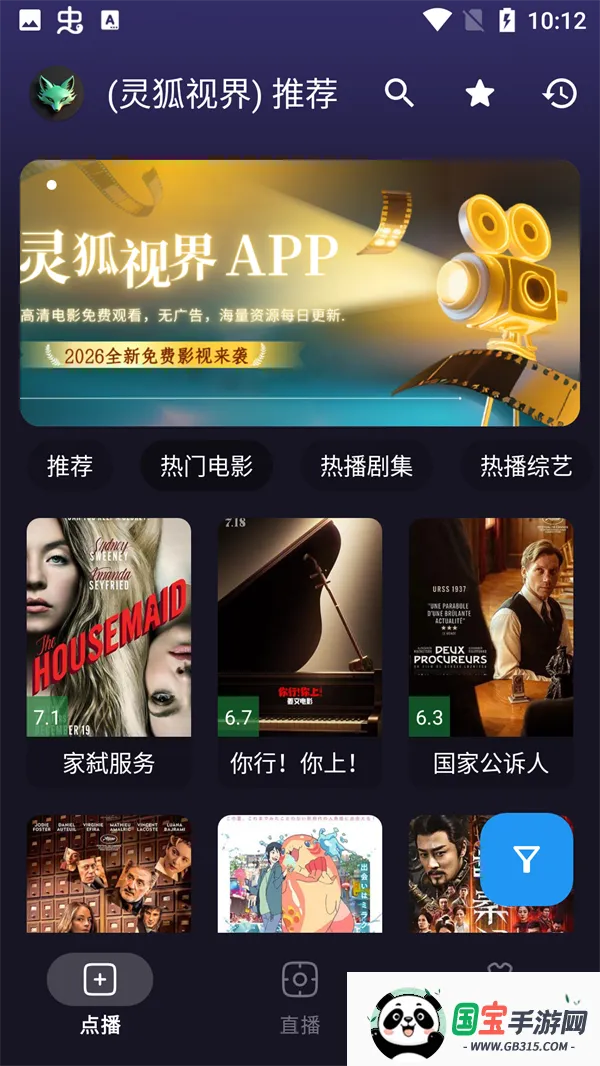Viewport: 600px width, 1066px height.
Task: Switch to the 热门电影 chip
Action: point(206,466)
